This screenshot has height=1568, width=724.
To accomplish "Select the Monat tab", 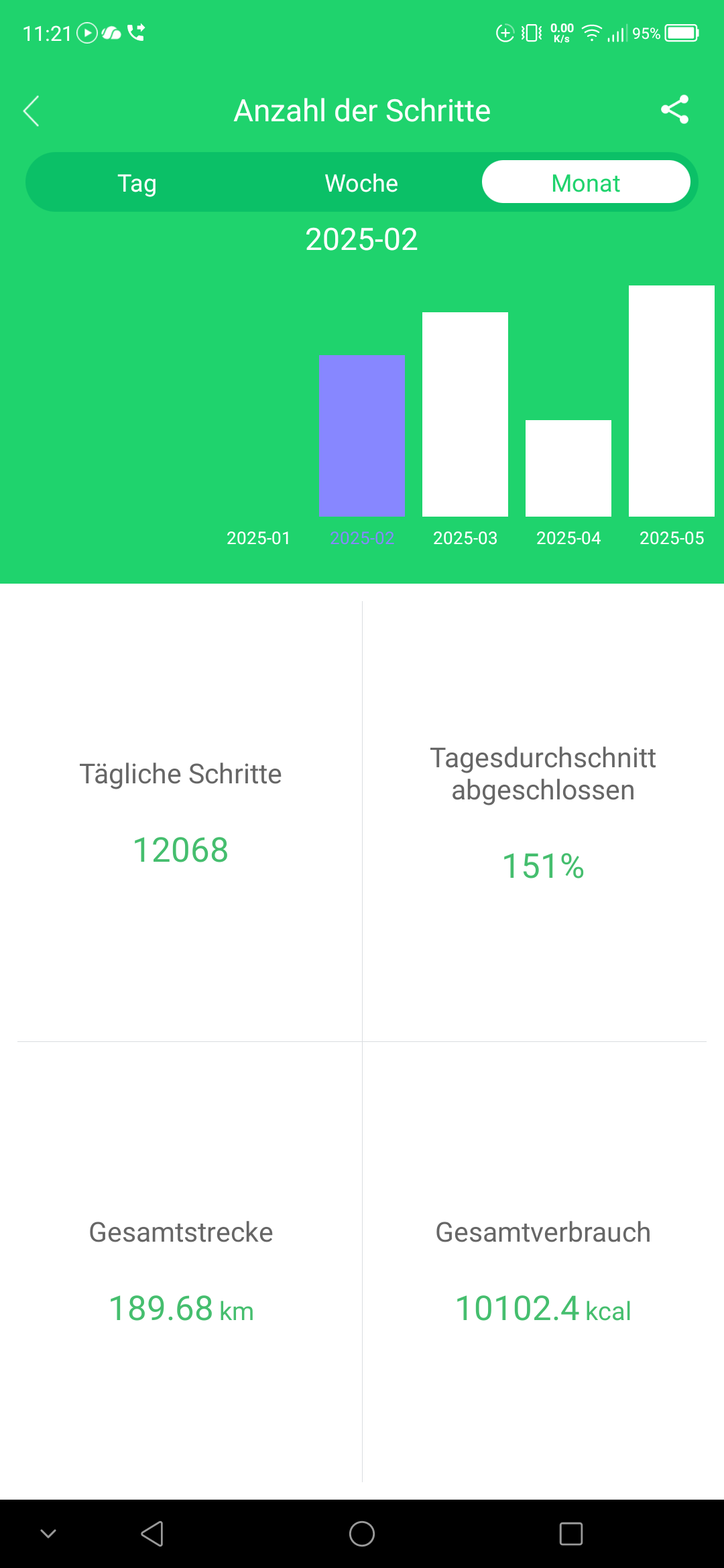I will (586, 182).
